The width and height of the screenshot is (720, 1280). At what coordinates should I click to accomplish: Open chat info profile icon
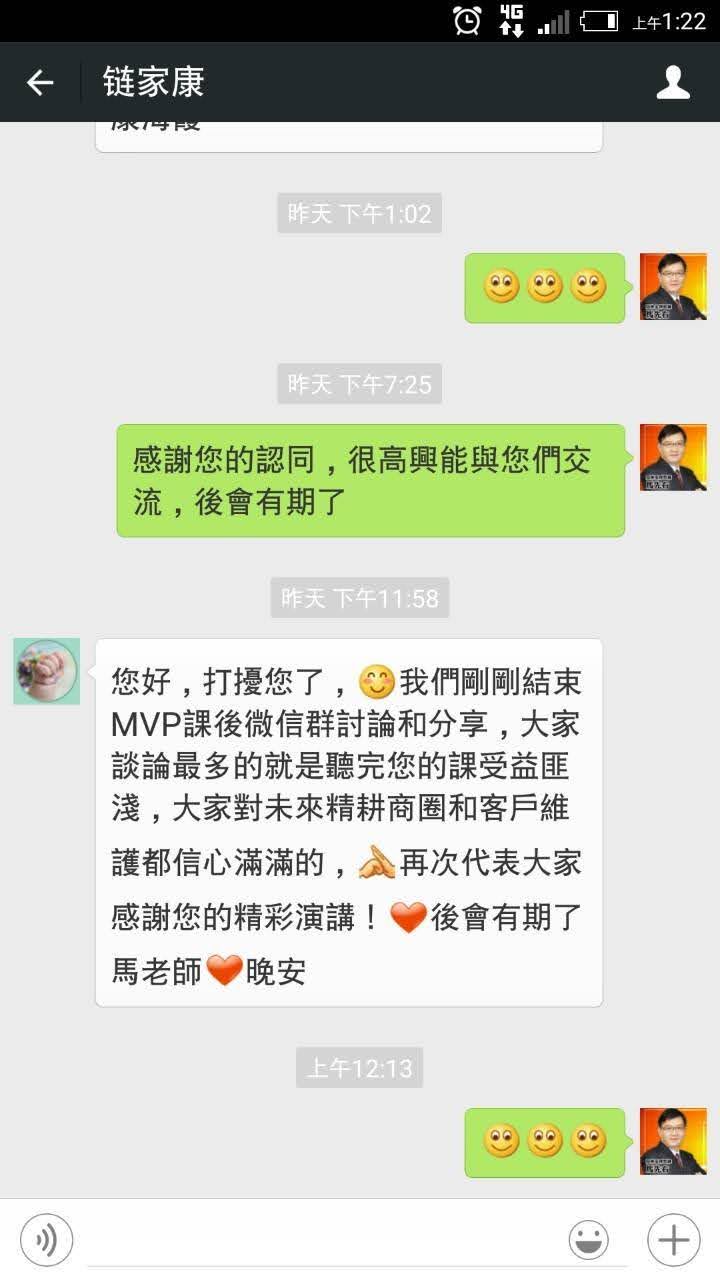[x=673, y=82]
